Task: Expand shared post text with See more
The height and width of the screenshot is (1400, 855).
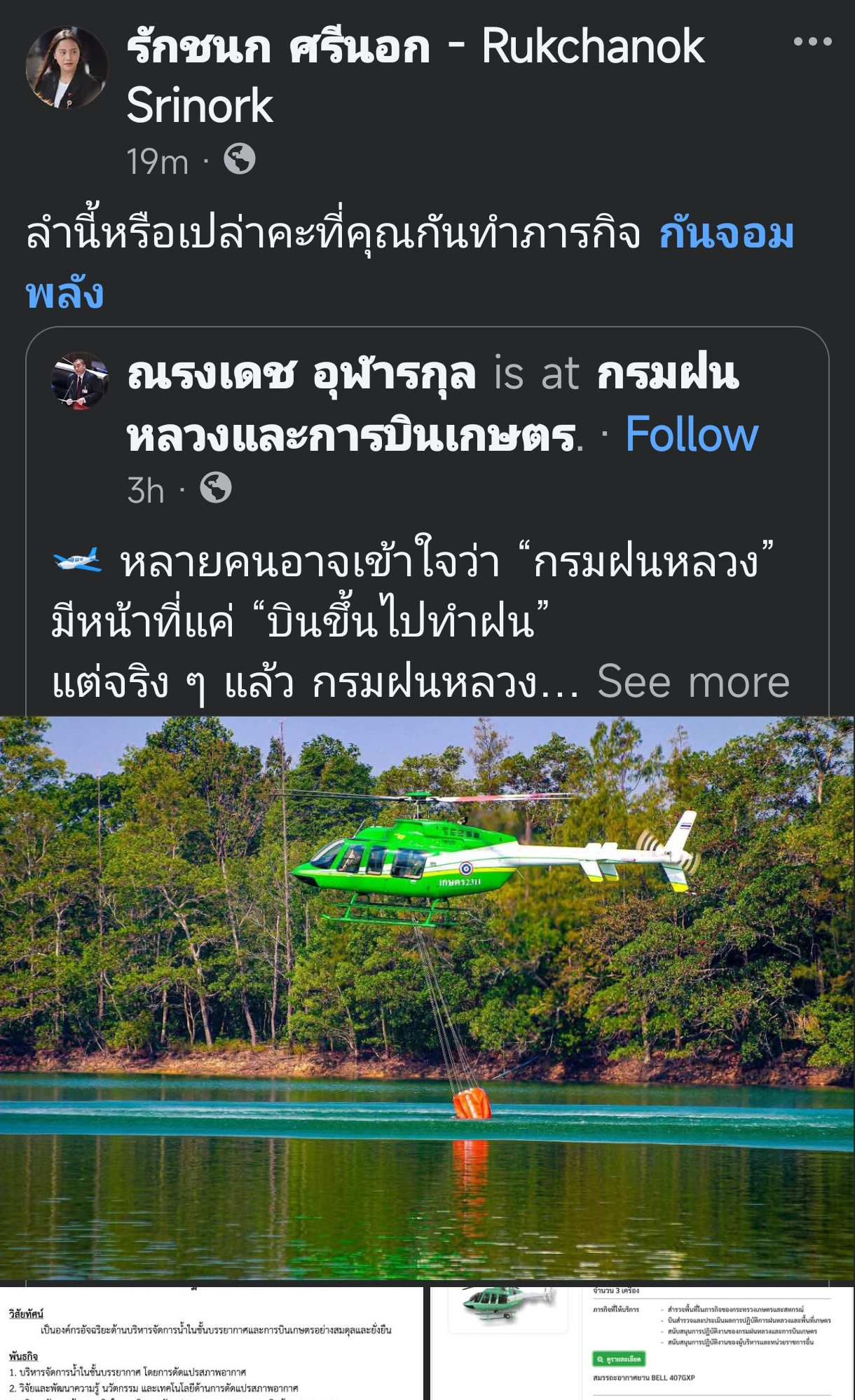Action: [693, 681]
